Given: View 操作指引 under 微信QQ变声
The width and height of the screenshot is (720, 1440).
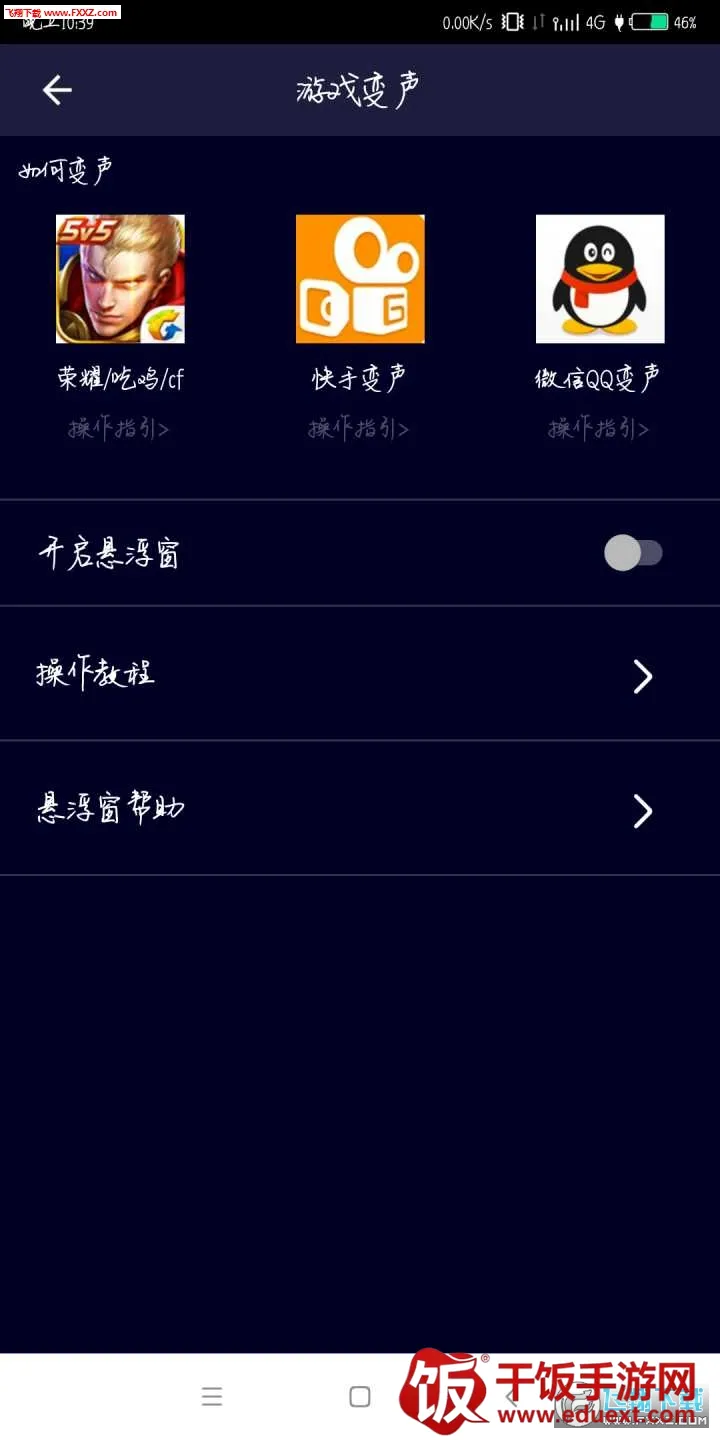Looking at the screenshot, I should [x=599, y=429].
